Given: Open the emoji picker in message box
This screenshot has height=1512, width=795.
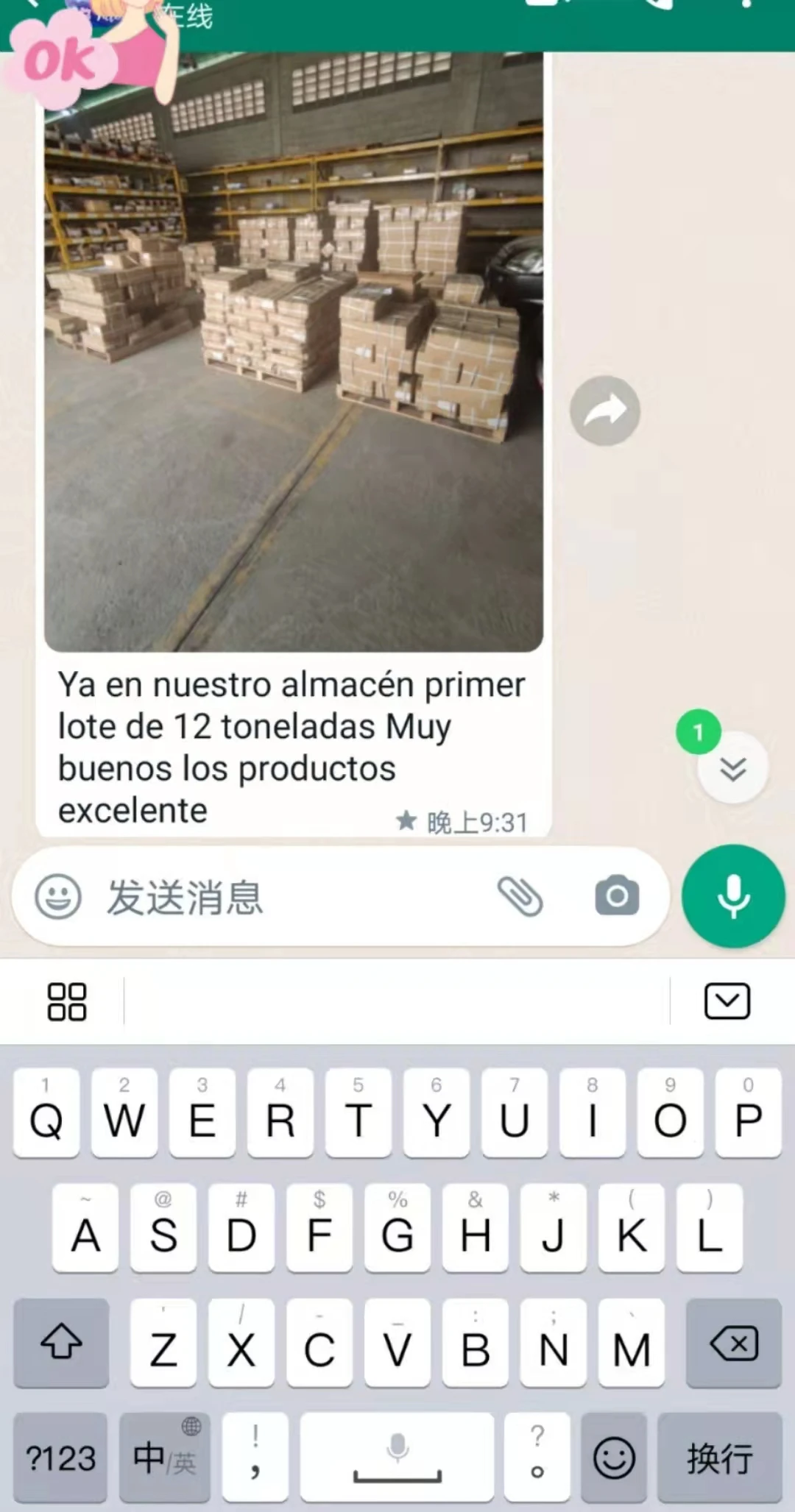Looking at the screenshot, I should (58, 896).
